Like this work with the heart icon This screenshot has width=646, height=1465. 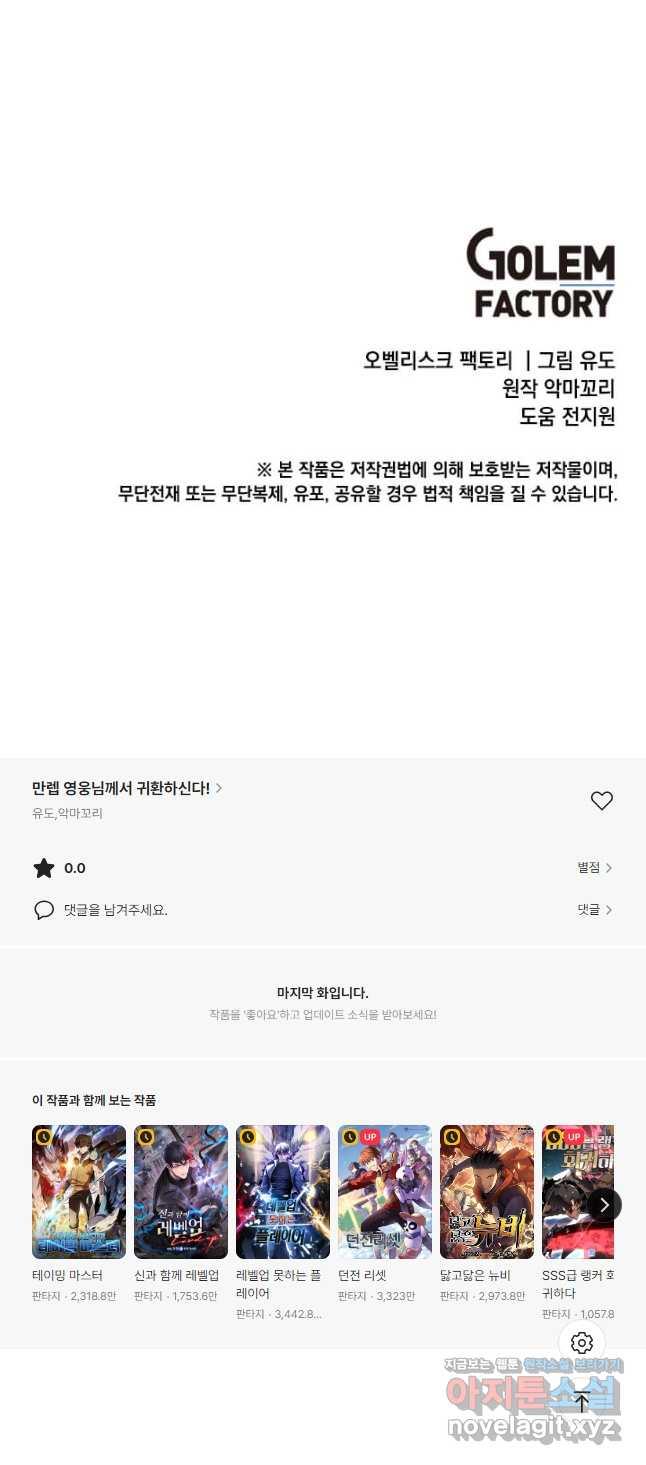coord(601,800)
